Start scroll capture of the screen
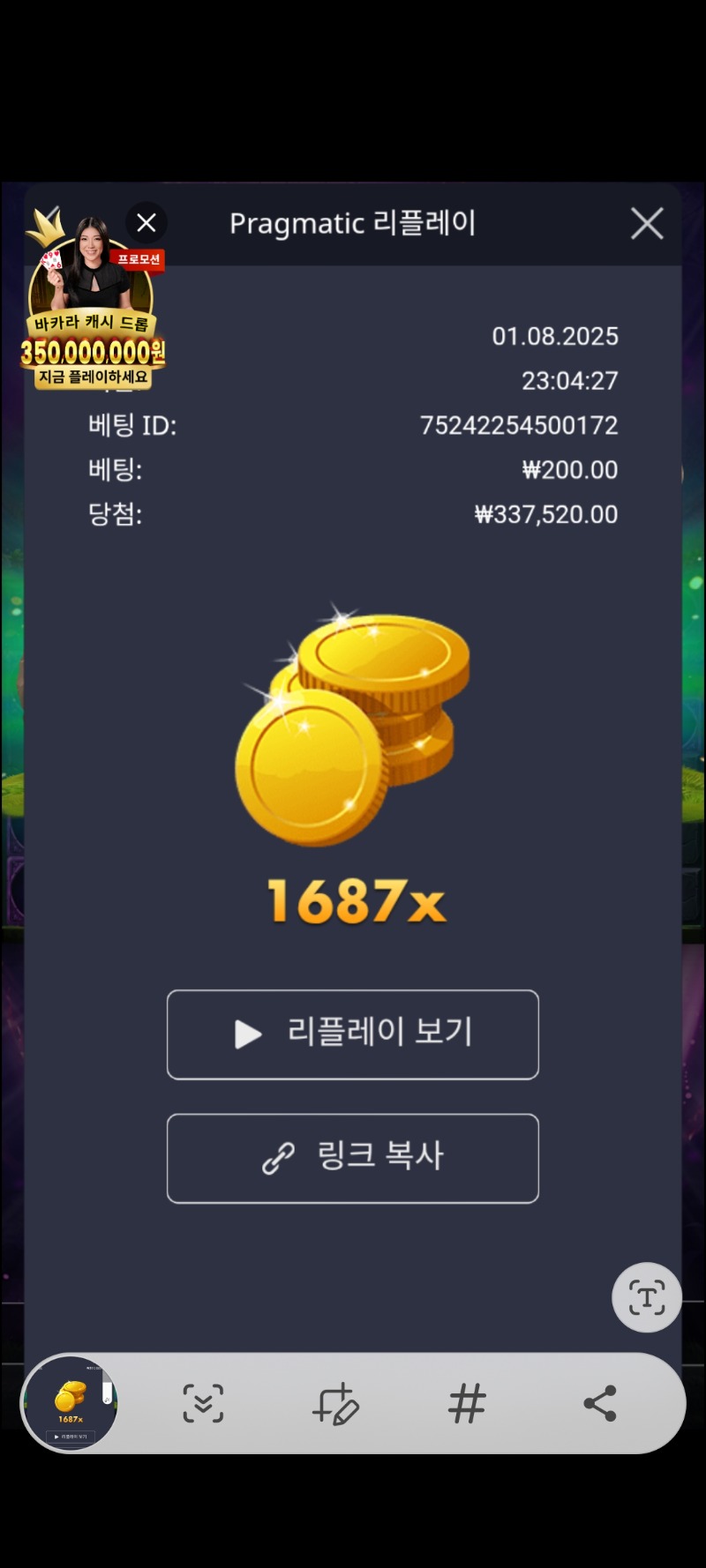The image size is (706, 1568). [x=203, y=1402]
